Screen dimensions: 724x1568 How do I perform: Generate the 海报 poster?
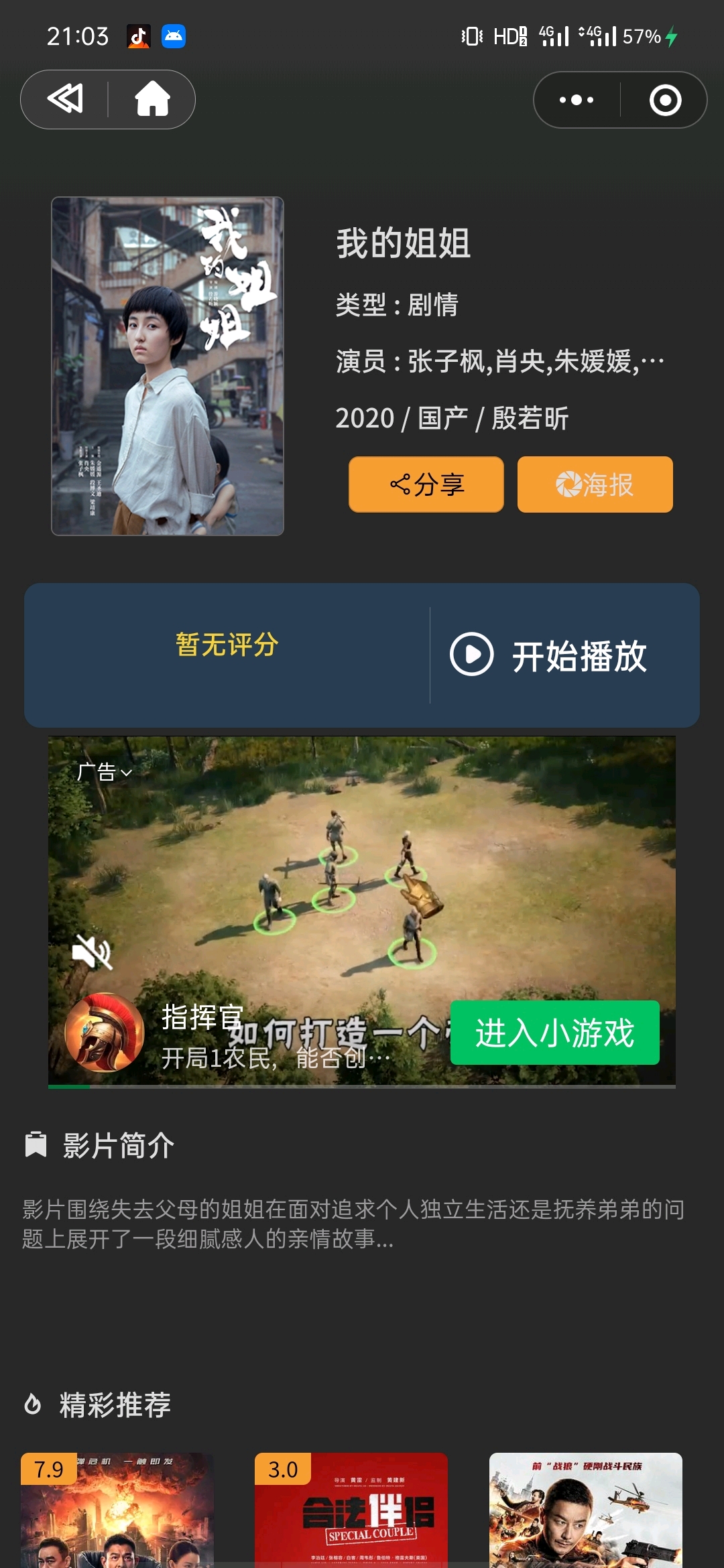click(595, 484)
